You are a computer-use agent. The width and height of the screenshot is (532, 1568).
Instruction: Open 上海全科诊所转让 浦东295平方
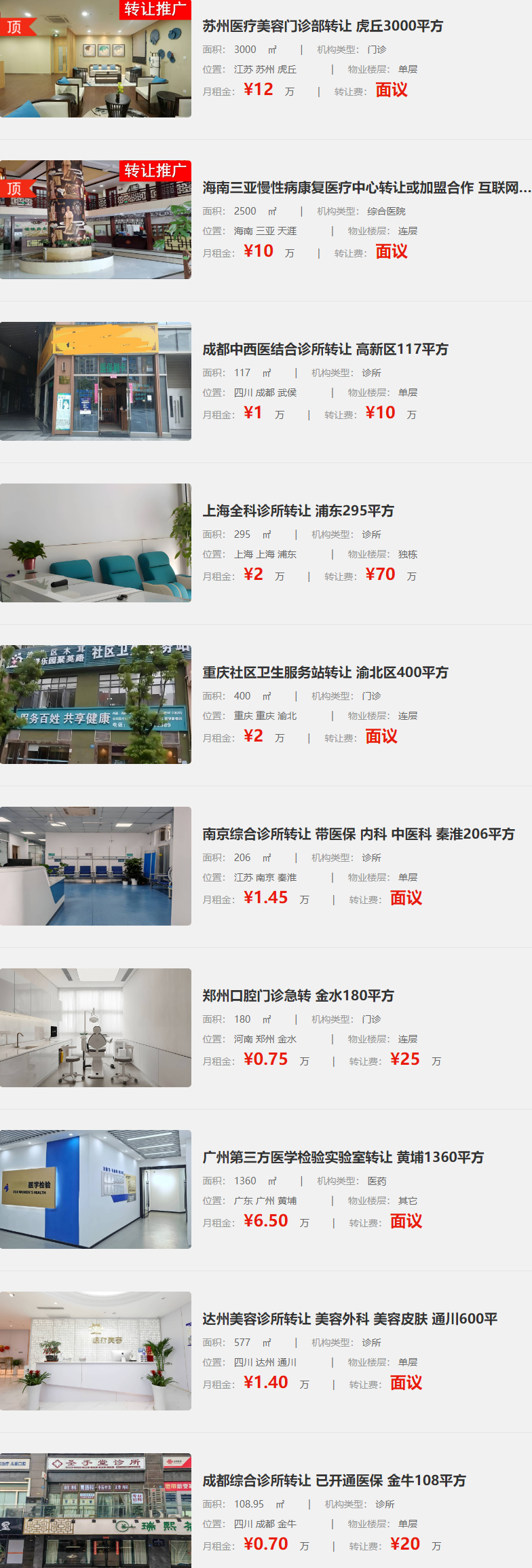pyautogui.click(x=298, y=511)
